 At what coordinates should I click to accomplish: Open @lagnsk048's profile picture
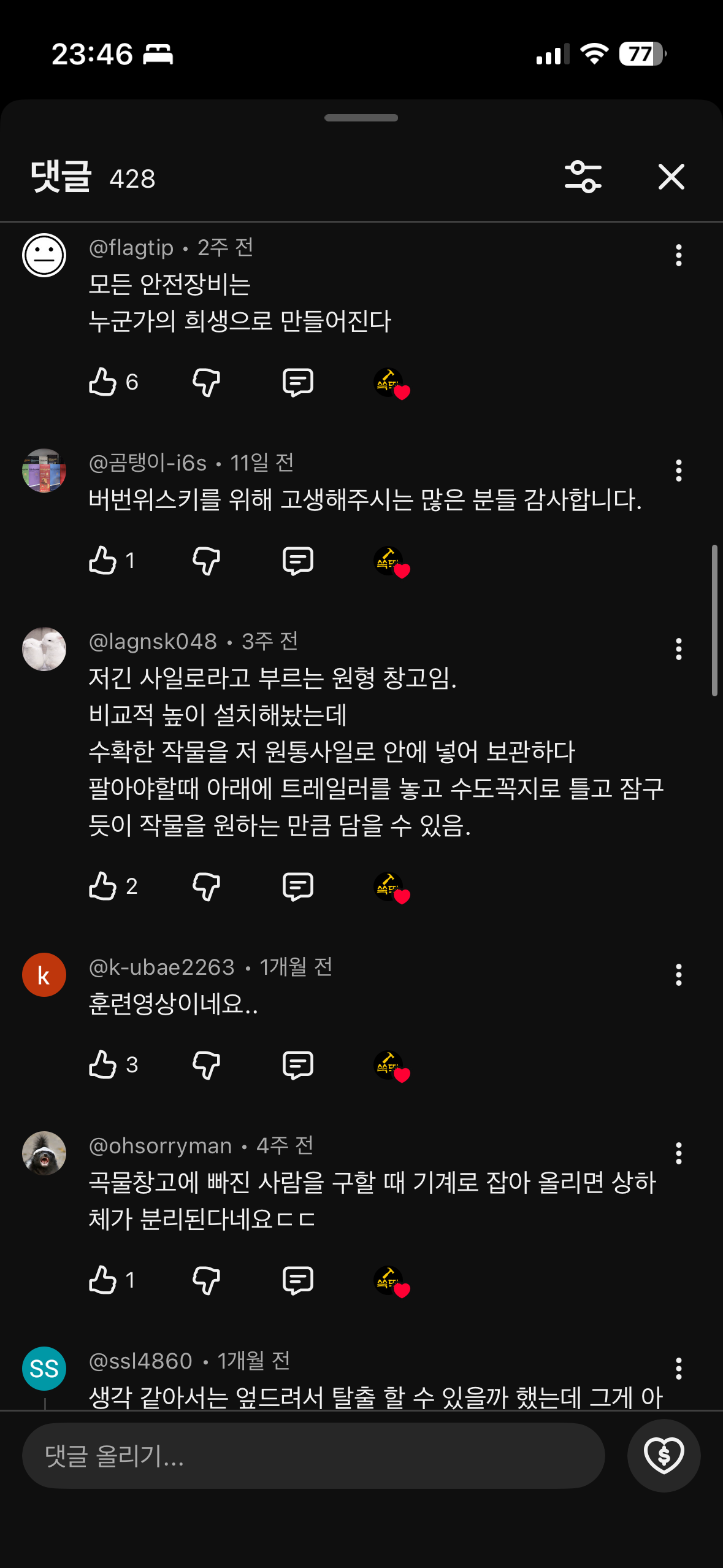[44, 649]
